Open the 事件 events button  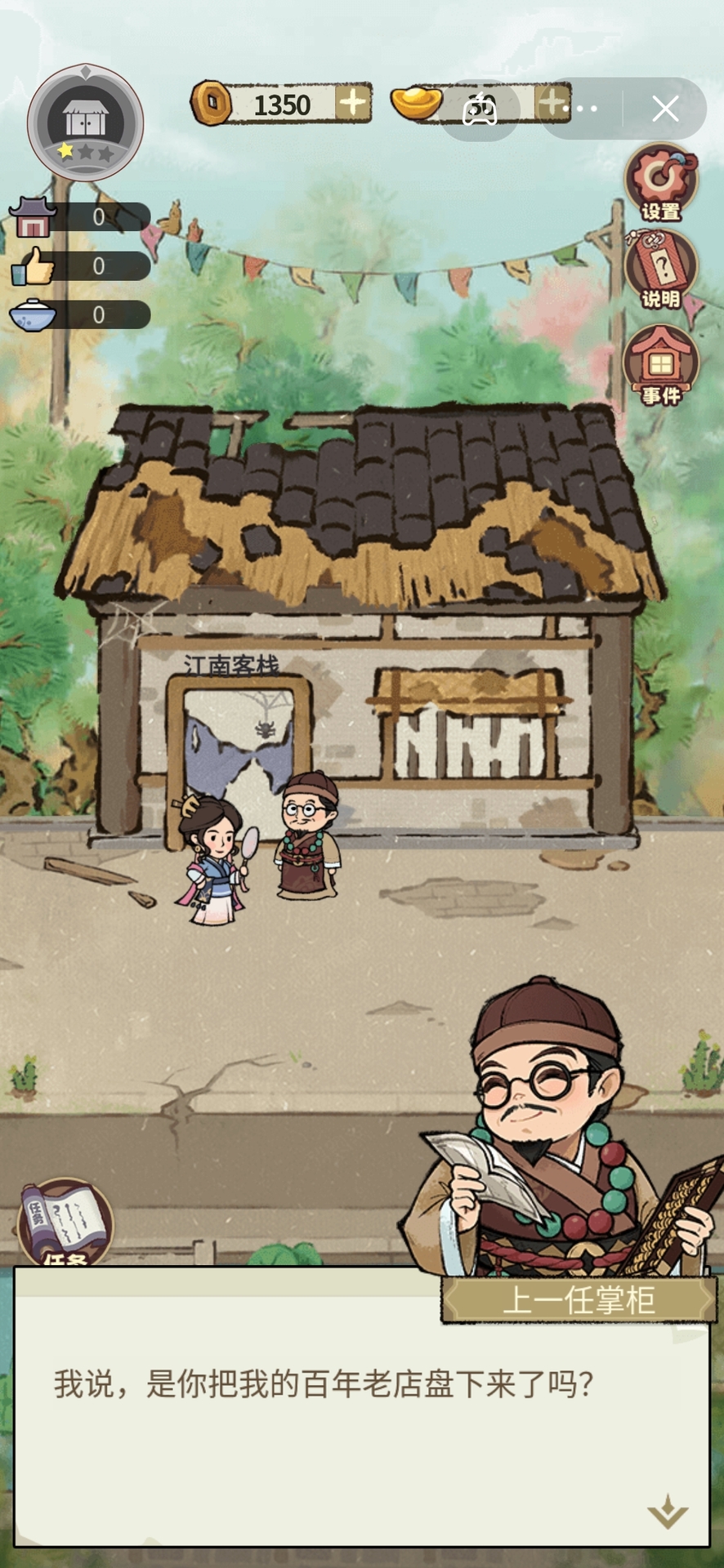[660, 365]
